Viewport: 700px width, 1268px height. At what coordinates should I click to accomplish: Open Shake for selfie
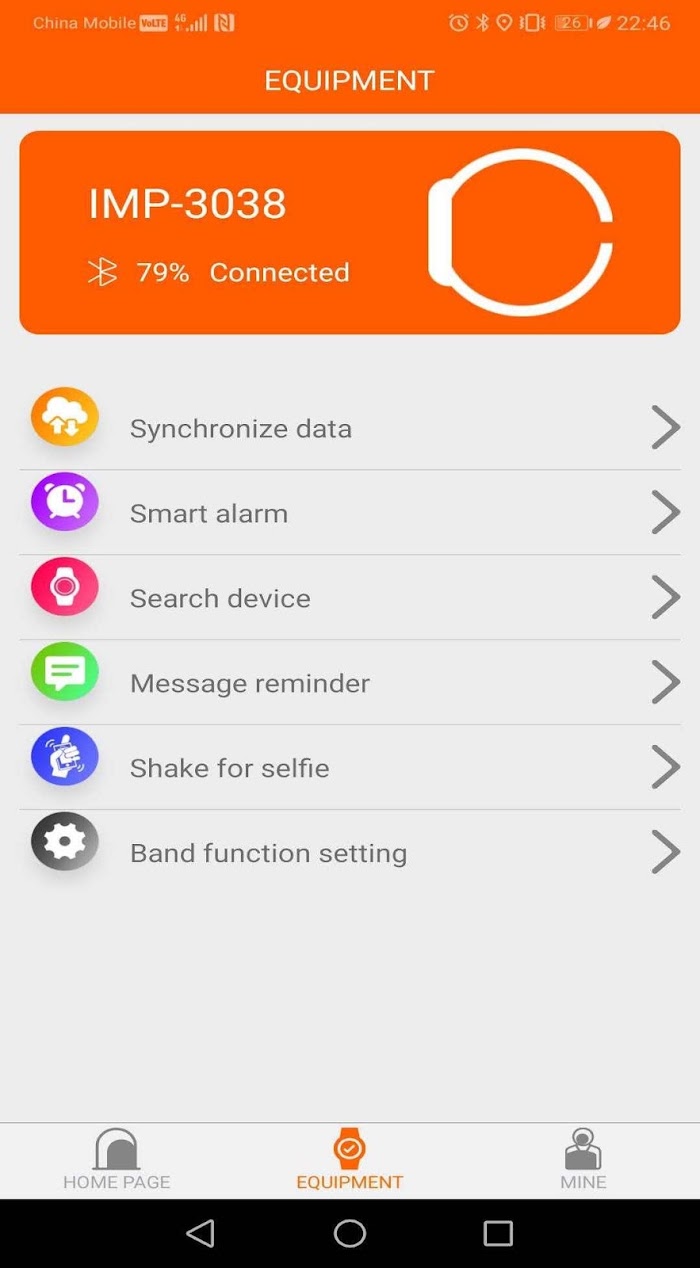click(350, 768)
